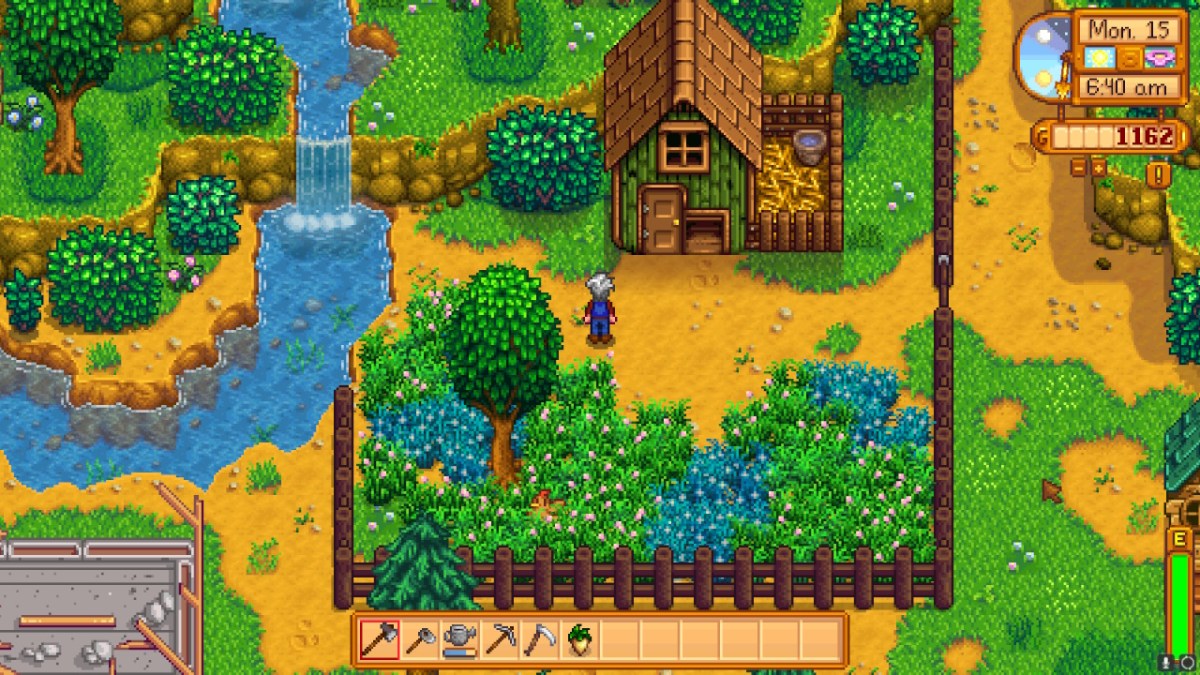Select the pickaxe in the toolbar
The image size is (1200, 675).
500,640
